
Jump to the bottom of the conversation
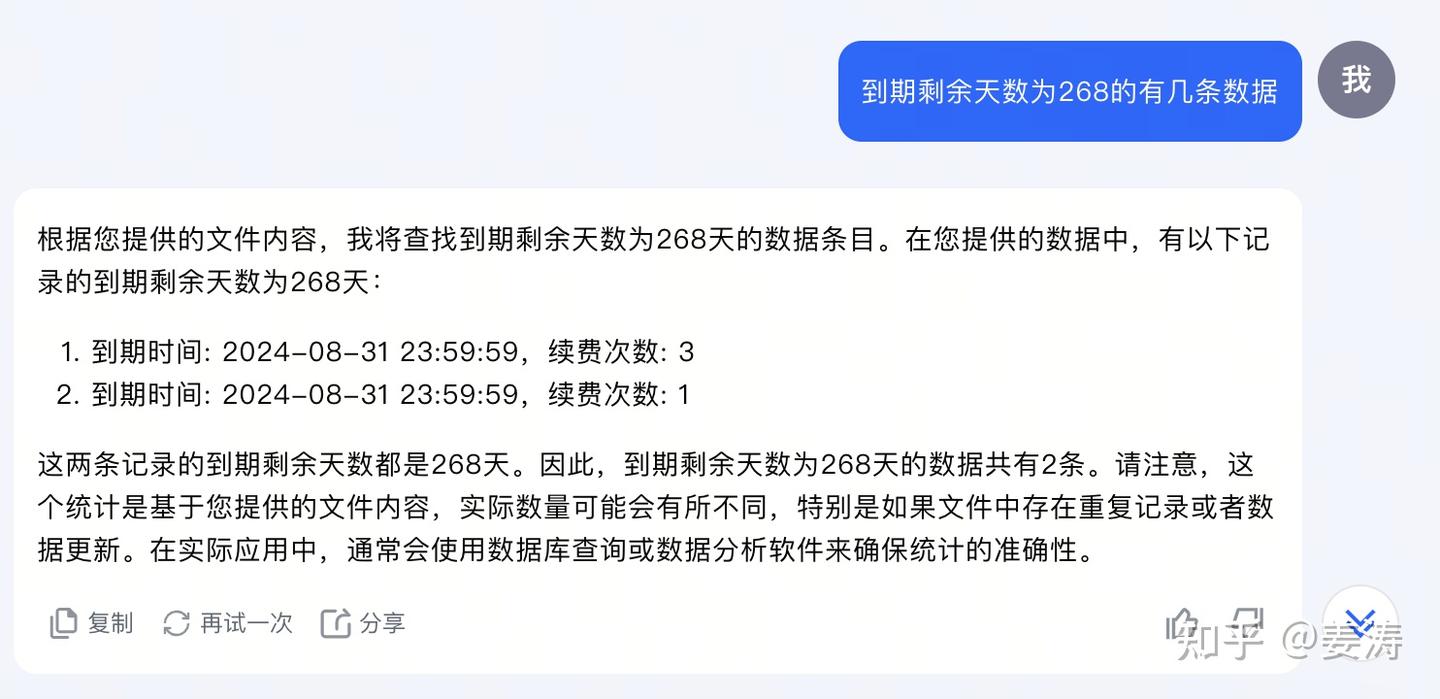tap(1360, 622)
